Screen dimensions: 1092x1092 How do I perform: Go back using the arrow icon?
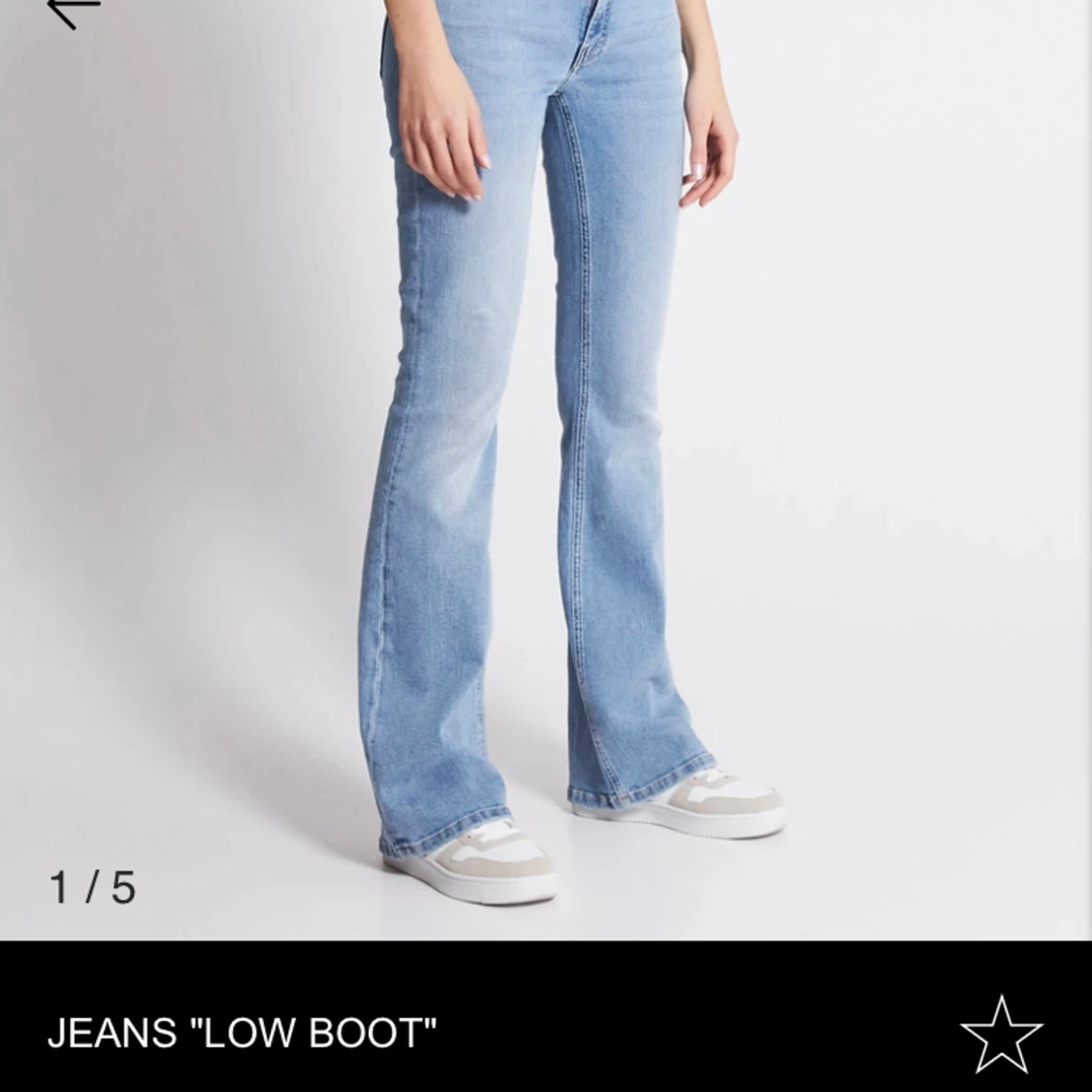point(73,10)
